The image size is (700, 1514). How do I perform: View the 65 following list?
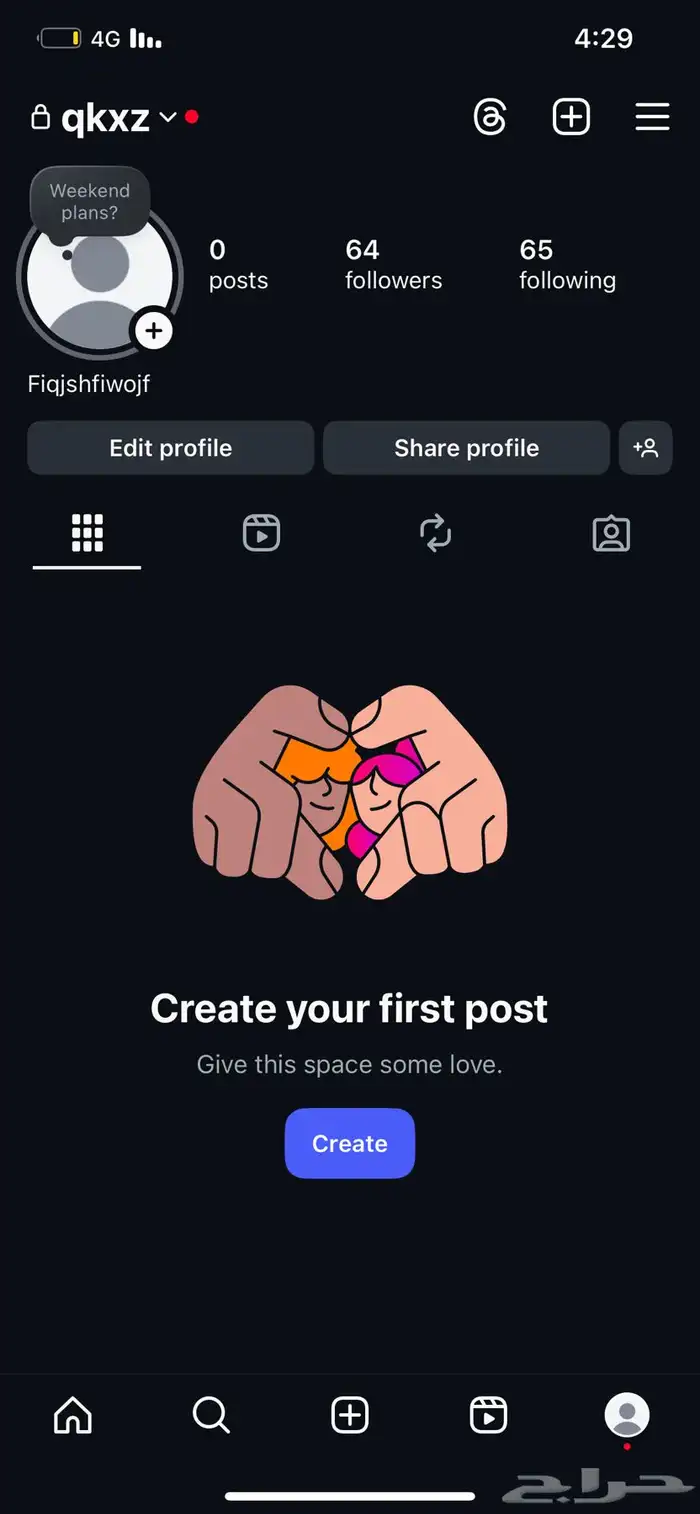point(567,264)
